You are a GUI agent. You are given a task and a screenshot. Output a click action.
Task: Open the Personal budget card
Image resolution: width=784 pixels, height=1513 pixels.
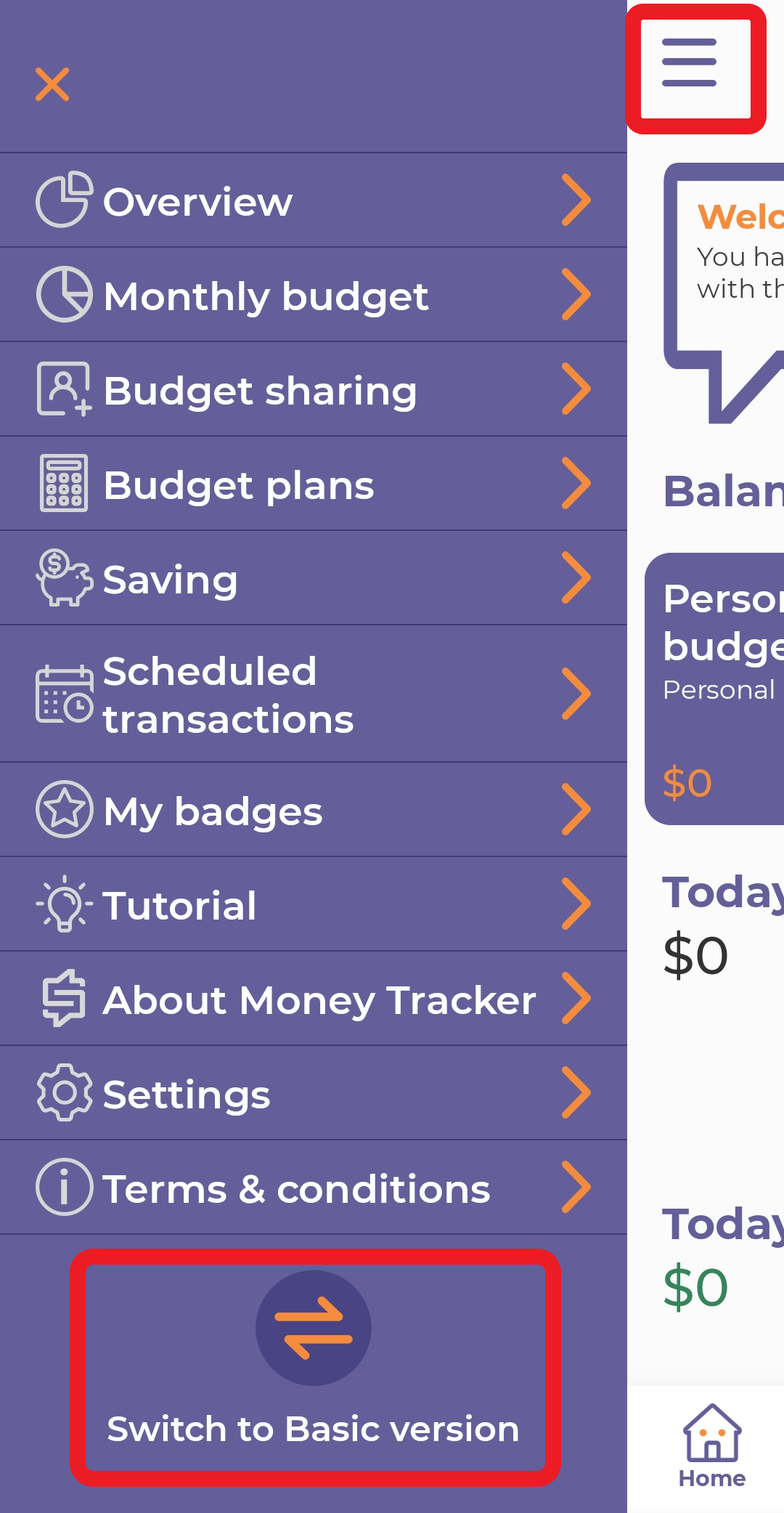(715, 689)
